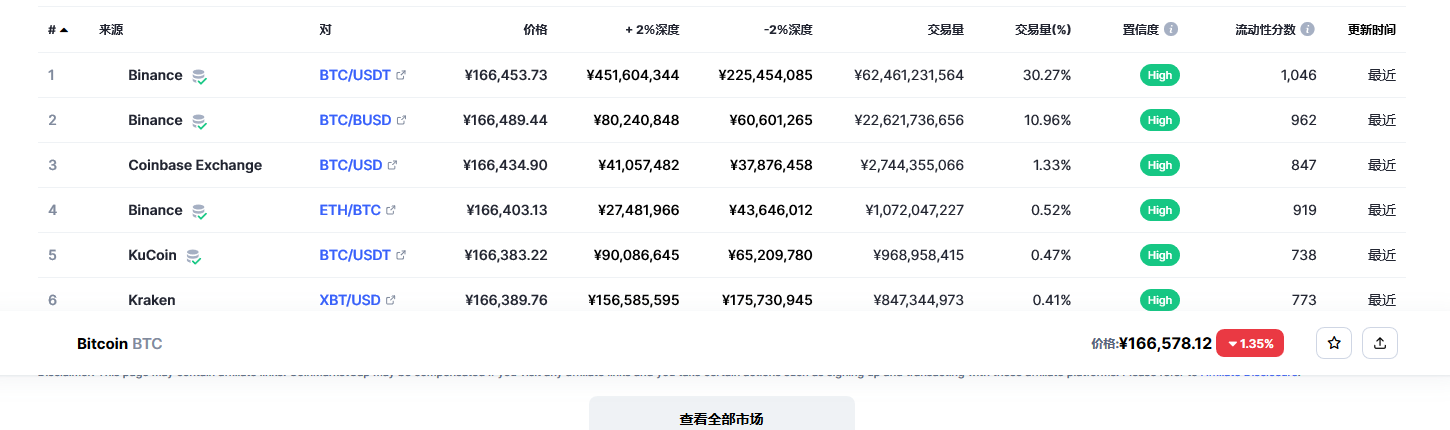
Task: Show info about 流动性分数
Action: [x=1307, y=30]
